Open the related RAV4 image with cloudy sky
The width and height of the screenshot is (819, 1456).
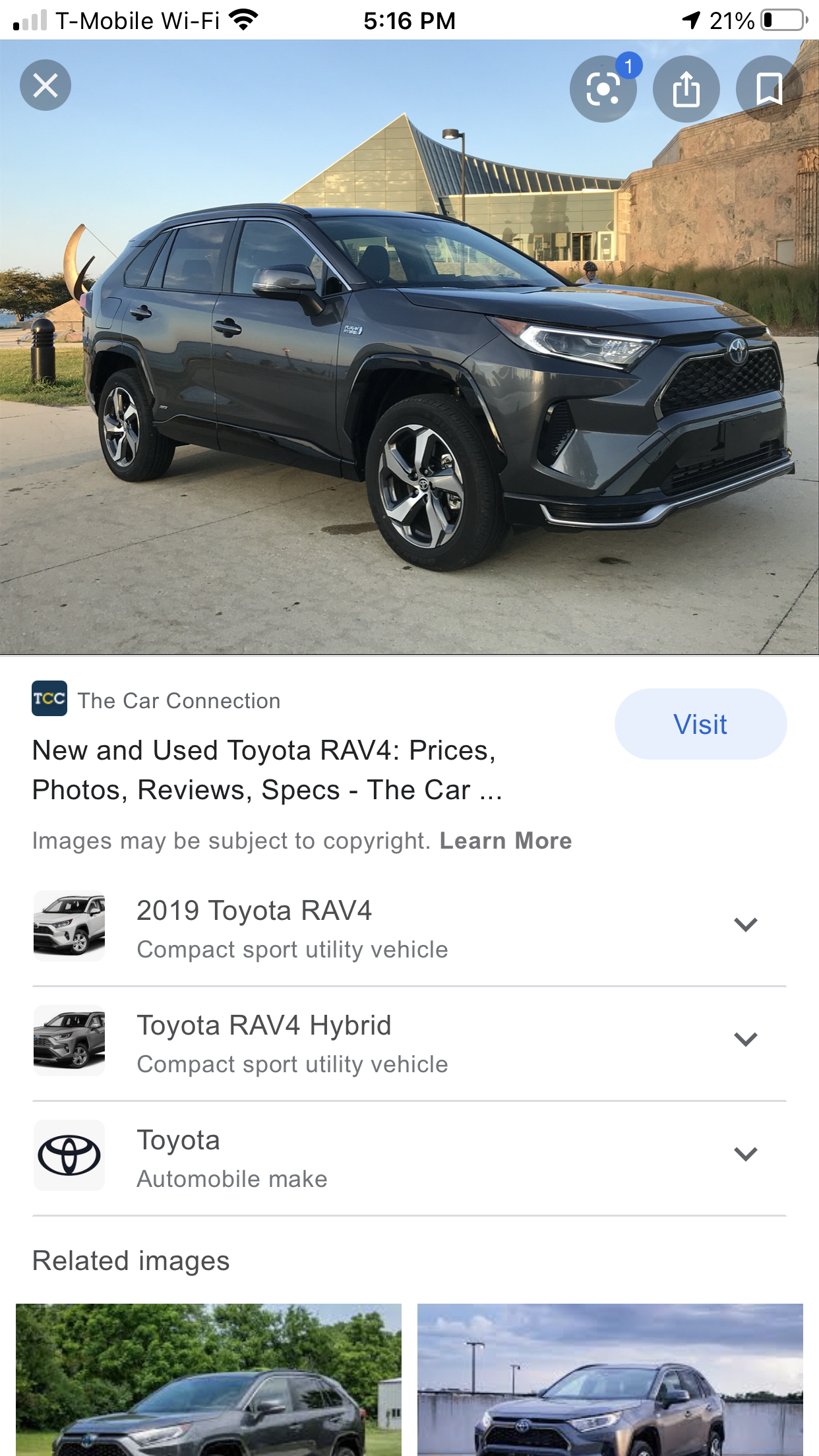(x=610, y=1380)
